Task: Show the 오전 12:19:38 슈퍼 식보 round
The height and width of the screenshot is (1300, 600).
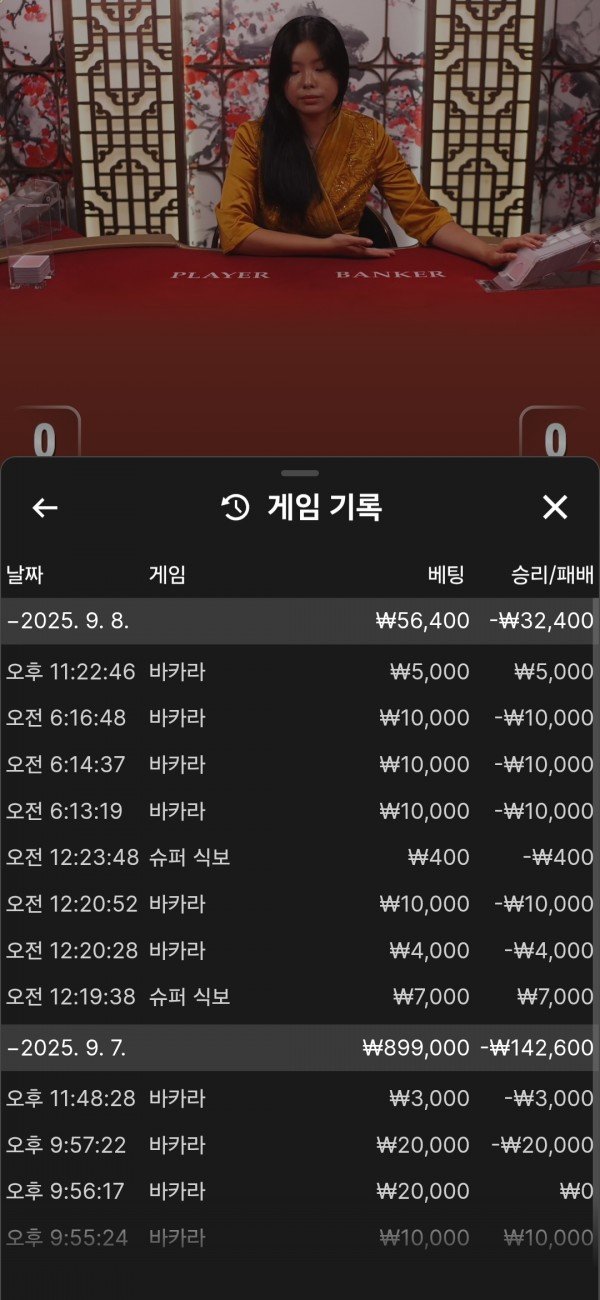Action: 299,997
